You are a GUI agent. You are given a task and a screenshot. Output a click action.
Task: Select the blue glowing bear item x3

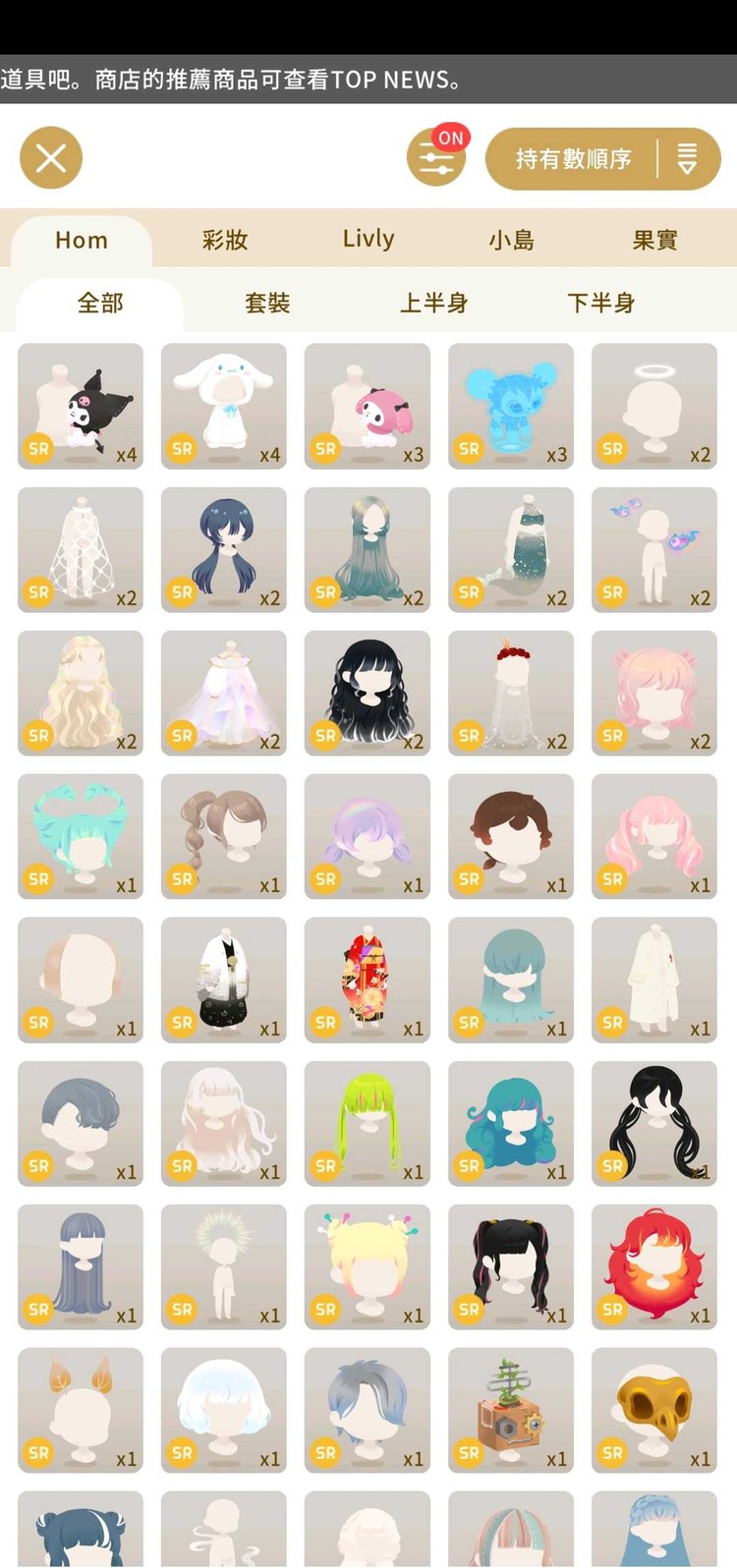[x=511, y=406]
